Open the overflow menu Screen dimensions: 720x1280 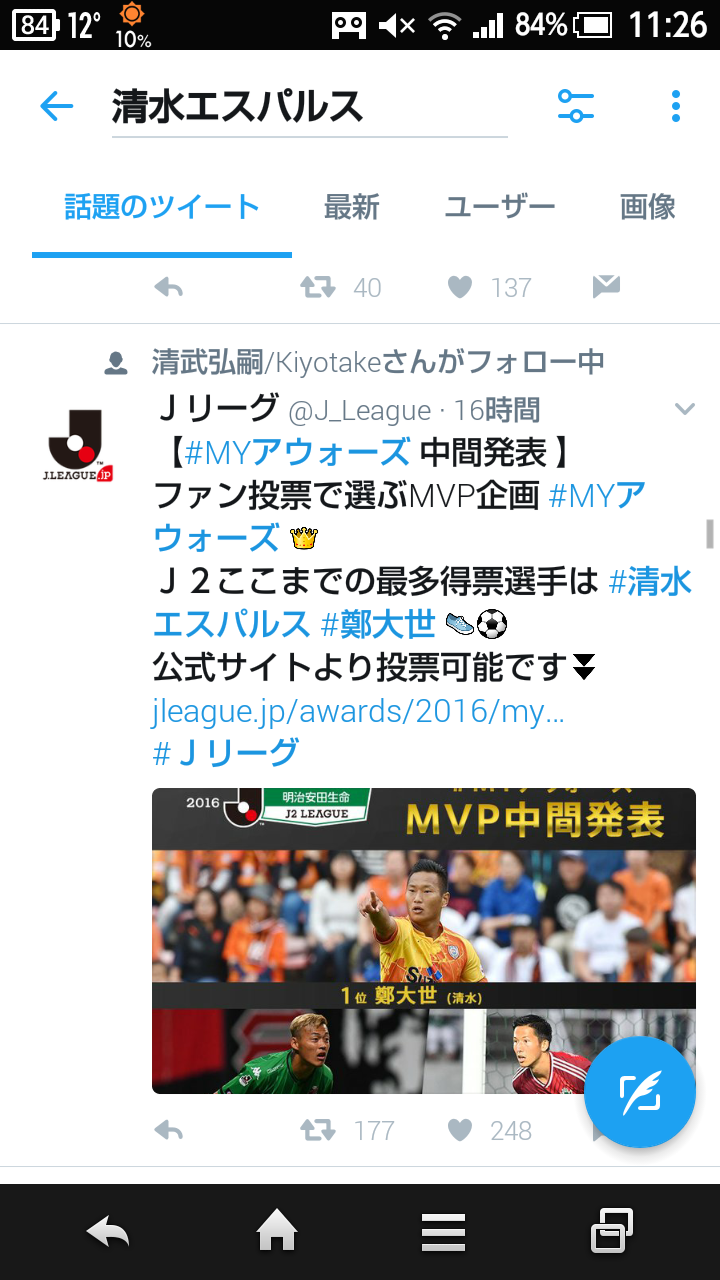coord(676,106)
